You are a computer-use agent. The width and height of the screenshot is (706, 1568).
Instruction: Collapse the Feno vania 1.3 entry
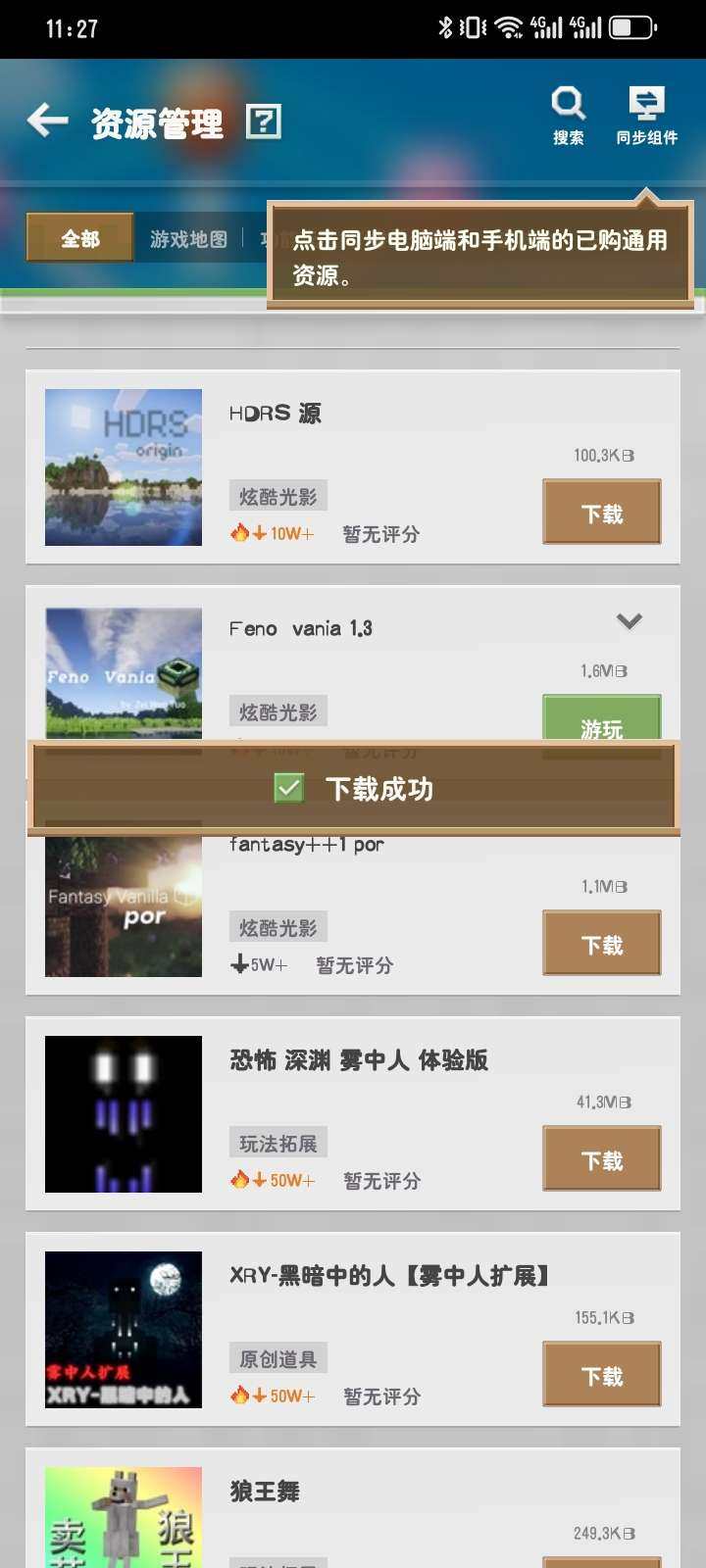[629, 621]
